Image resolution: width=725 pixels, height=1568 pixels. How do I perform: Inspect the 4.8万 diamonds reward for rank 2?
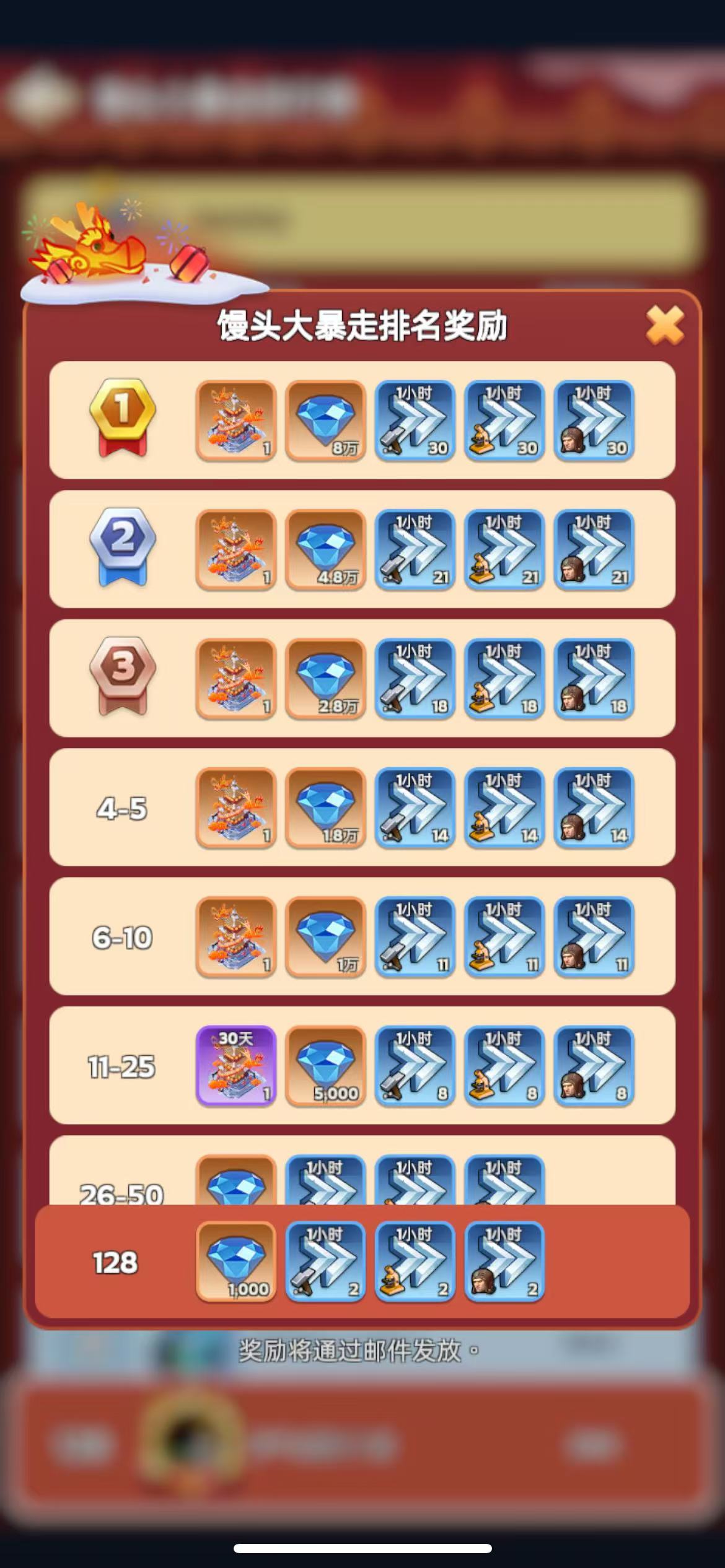[x=325, y=550]
